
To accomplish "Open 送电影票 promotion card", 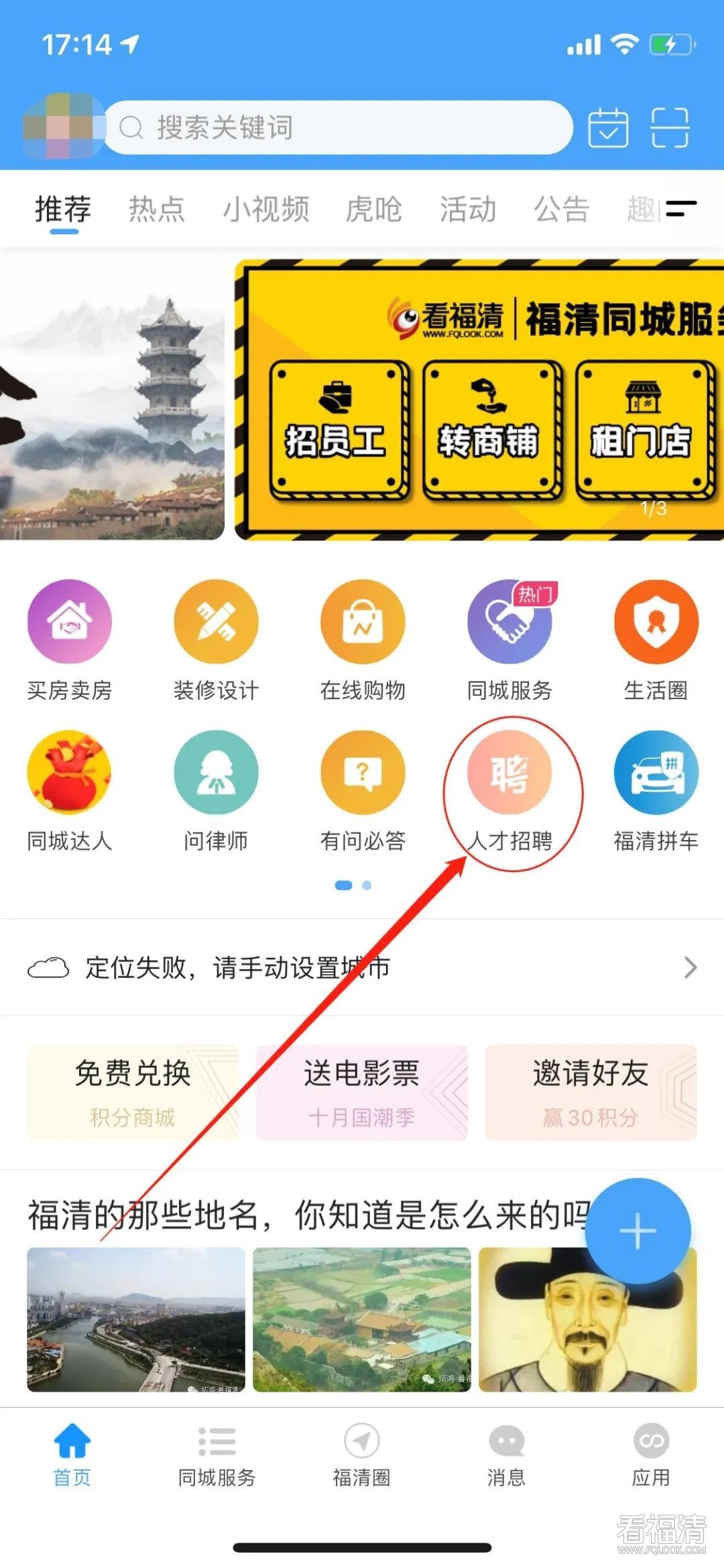I will point(361,1092).
